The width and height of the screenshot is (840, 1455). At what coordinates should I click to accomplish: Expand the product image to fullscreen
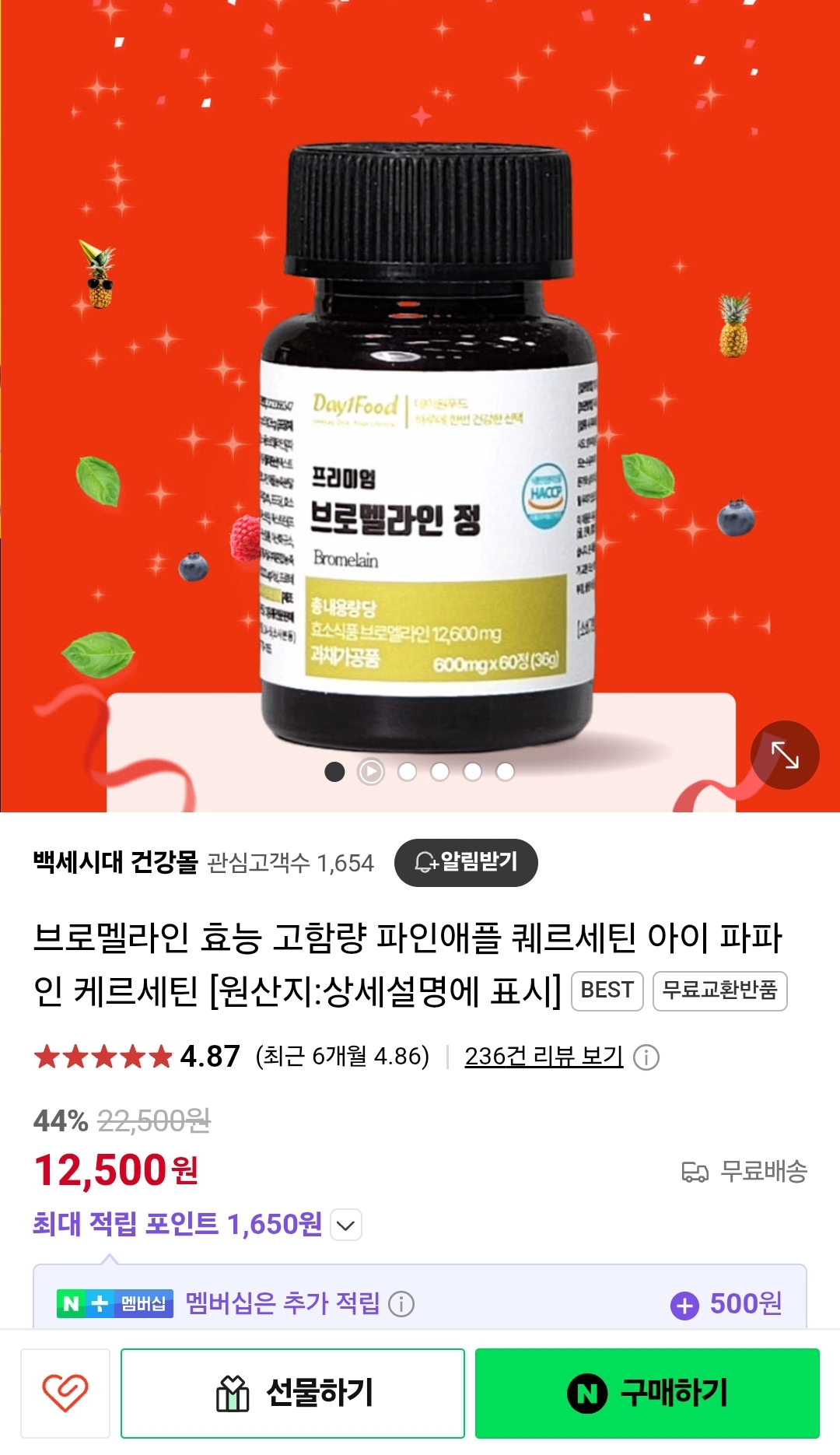[x=784, y=755]
